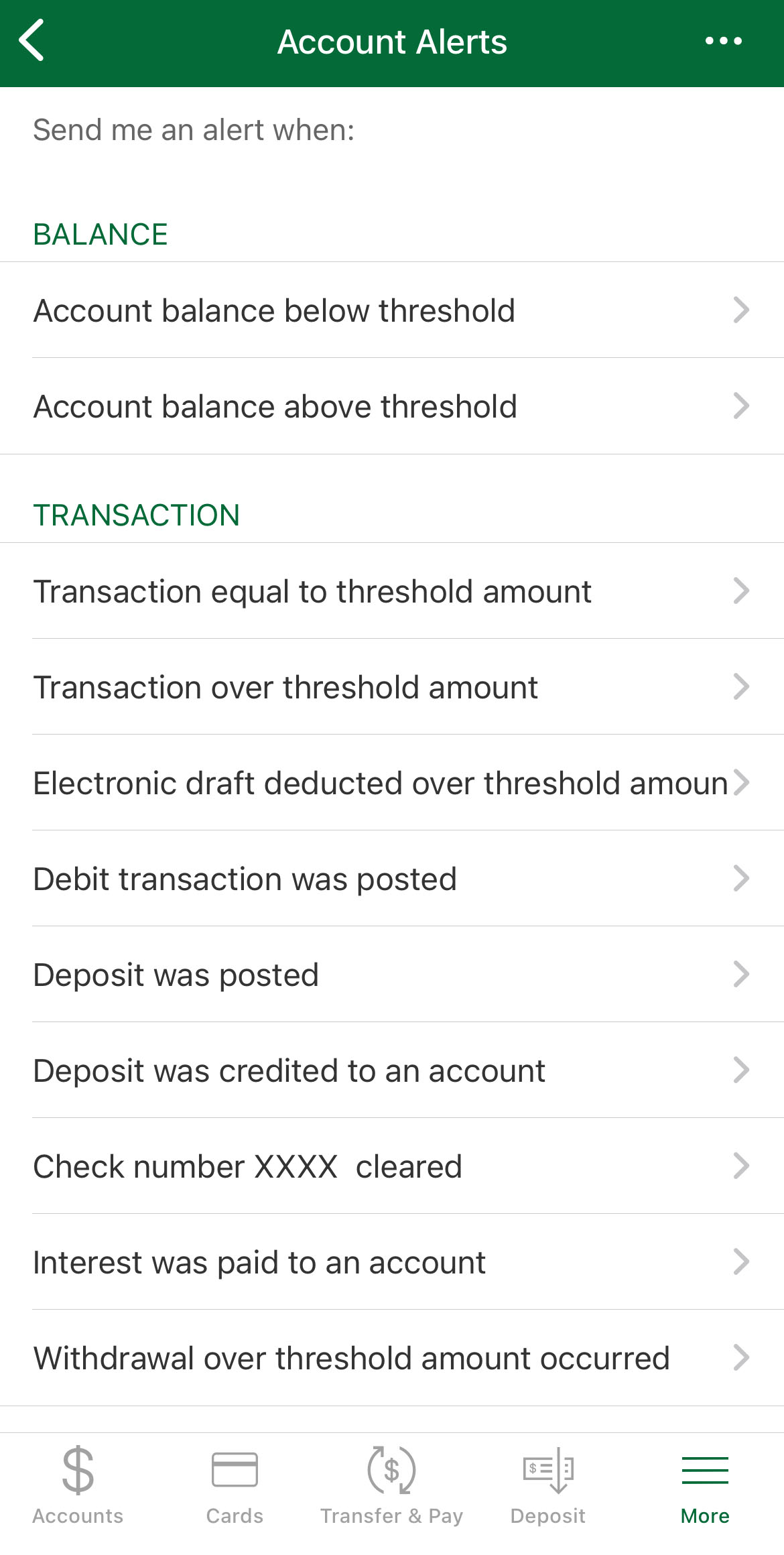The height and width of the screenshot is (1555, 784).
Task: Go back using the header arrow
Action: [31, 41]
